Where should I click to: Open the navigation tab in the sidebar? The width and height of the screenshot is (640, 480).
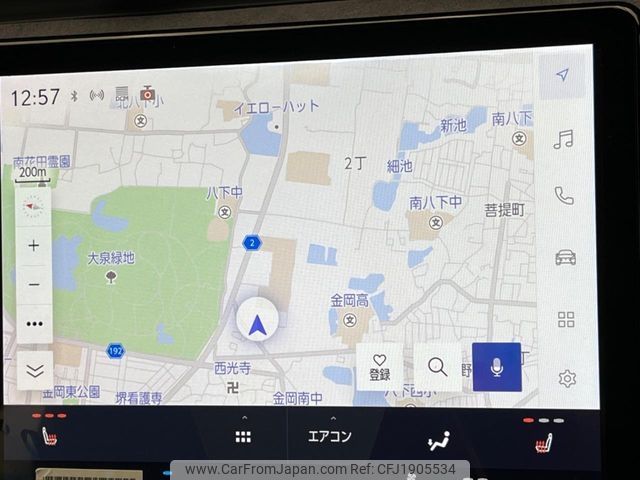coord(564,76)
